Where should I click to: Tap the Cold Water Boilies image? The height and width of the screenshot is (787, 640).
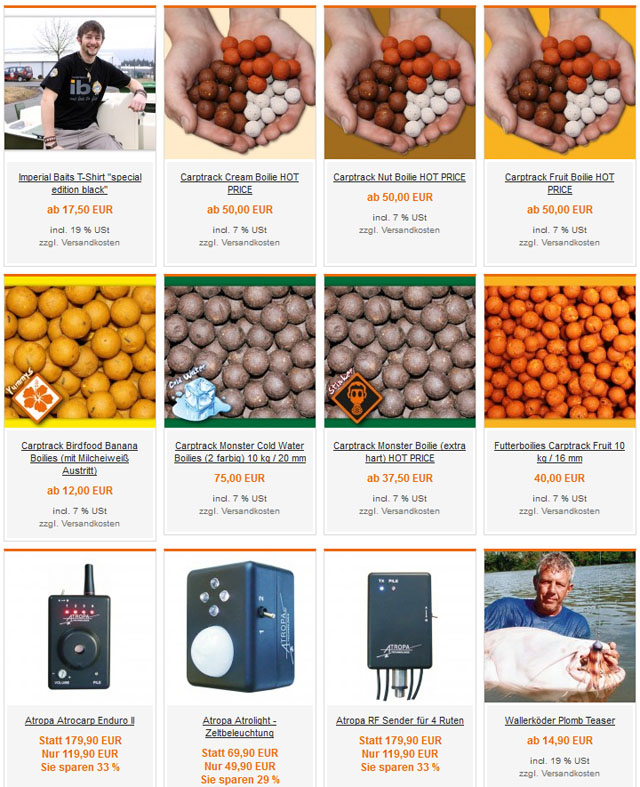pos(239,351)
